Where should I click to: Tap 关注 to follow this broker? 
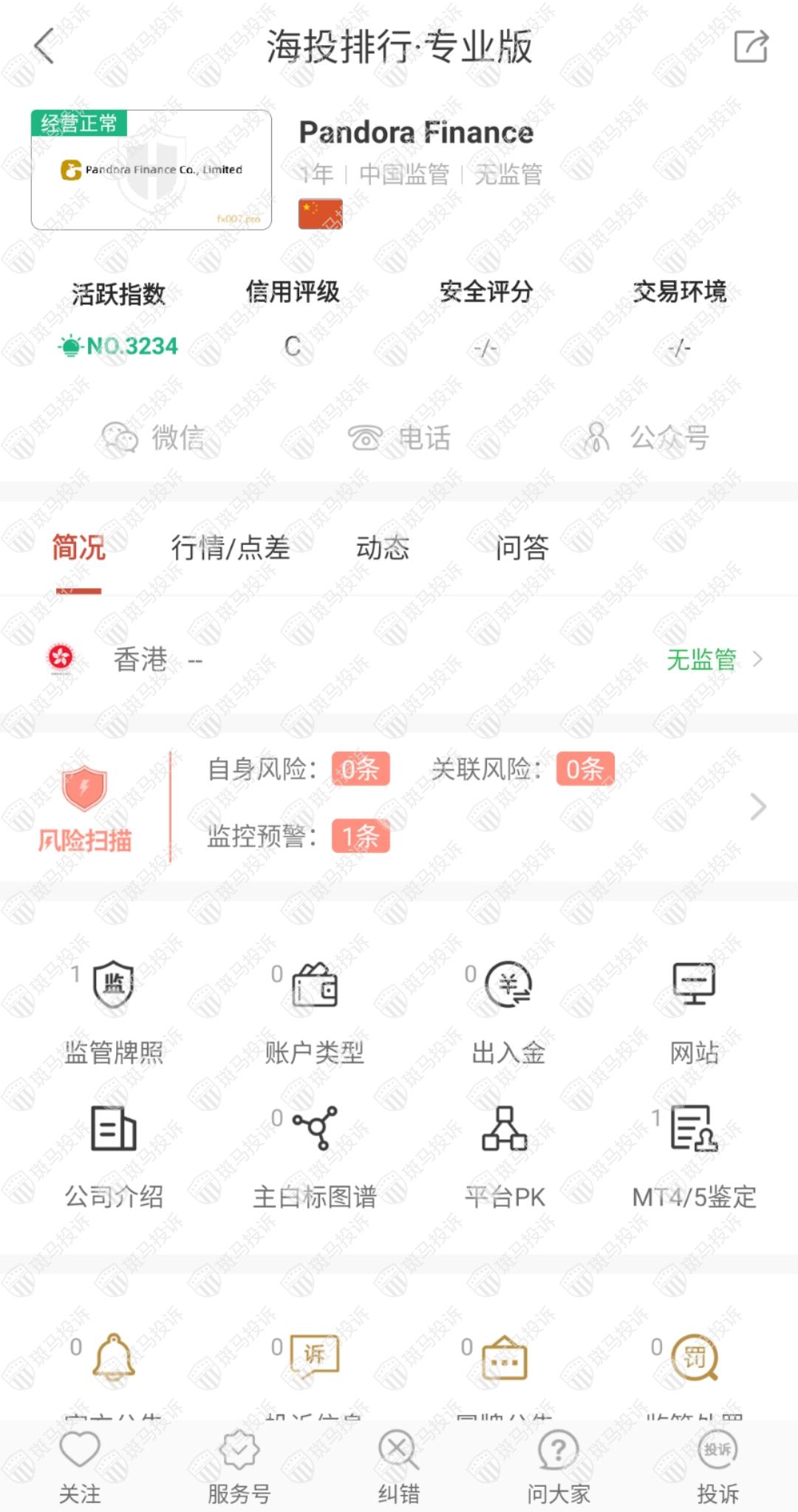(80, 1467)
